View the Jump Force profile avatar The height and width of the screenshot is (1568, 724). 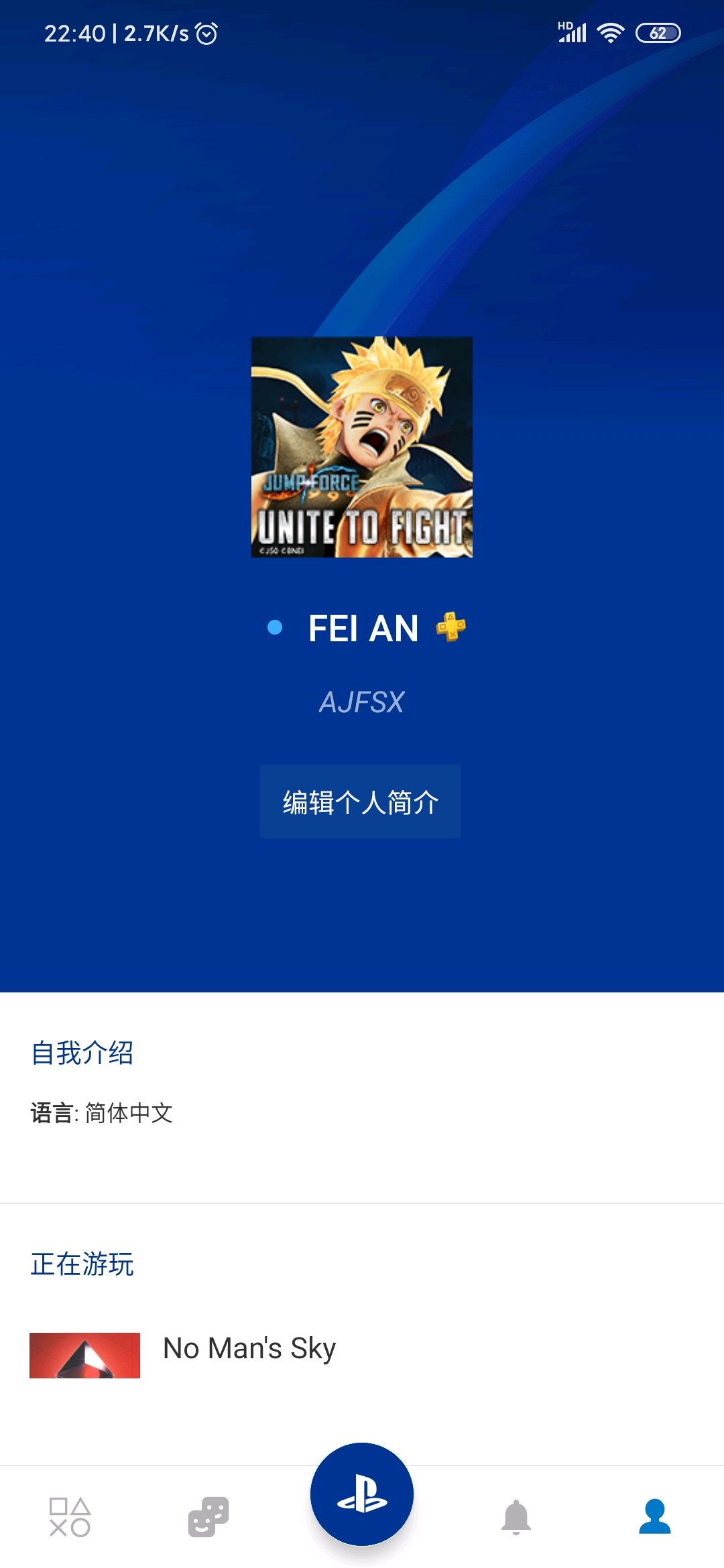coord(362,447)
